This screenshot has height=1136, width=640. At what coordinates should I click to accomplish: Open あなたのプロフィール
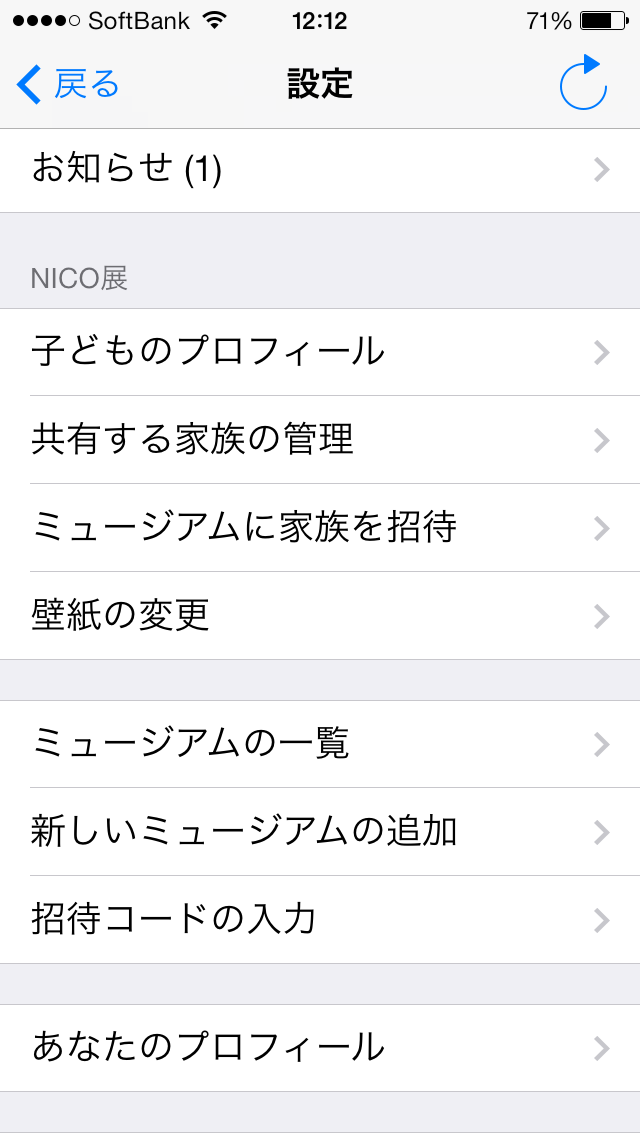320,1048
